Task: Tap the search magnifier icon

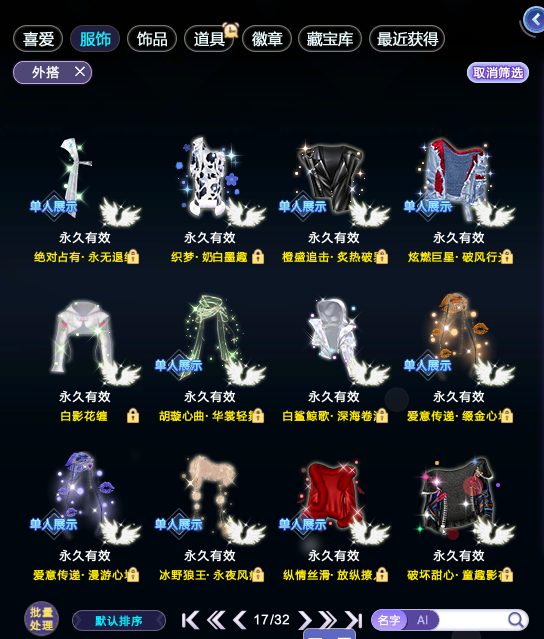Action: point(516,620)
